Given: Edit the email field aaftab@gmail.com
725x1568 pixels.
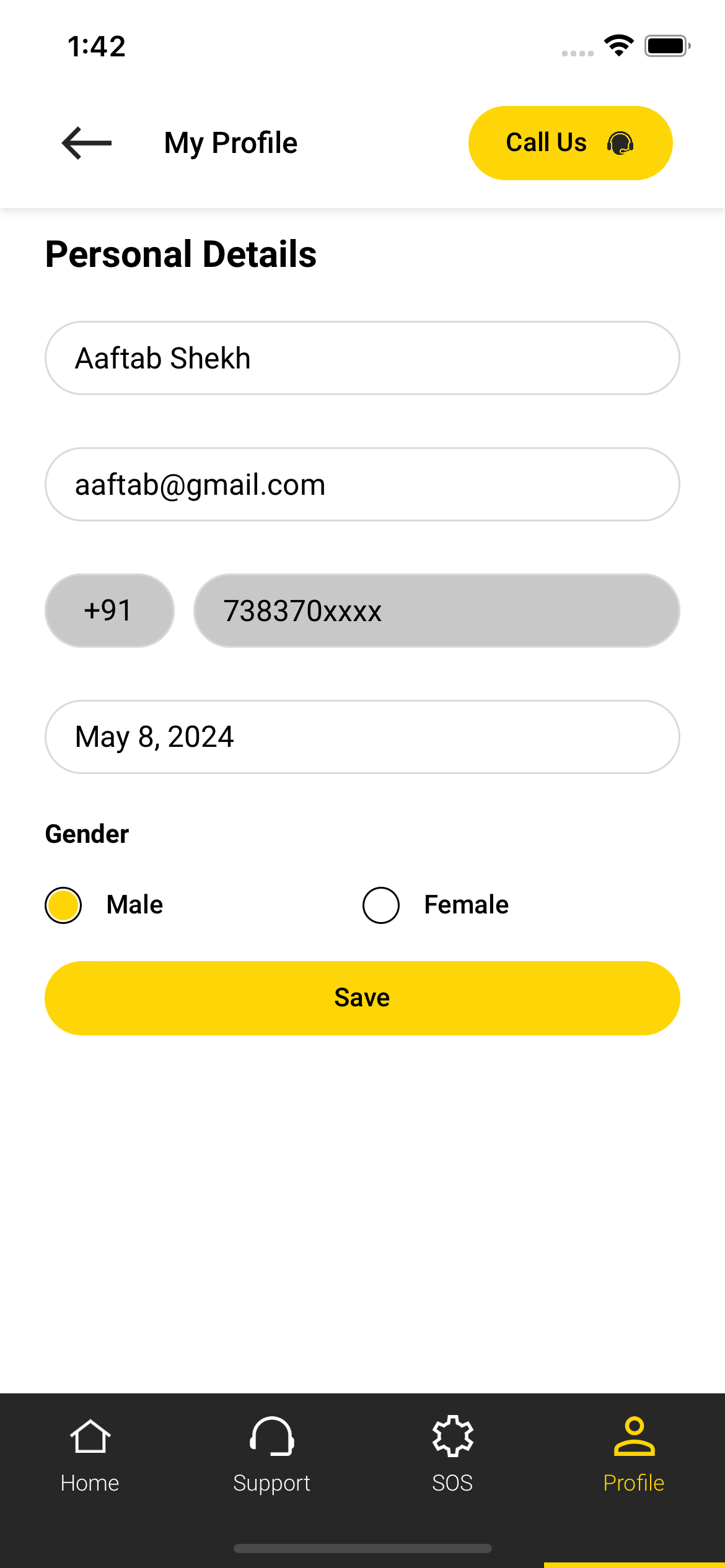Looking at the screenshot, I should (x=362, y=484).
